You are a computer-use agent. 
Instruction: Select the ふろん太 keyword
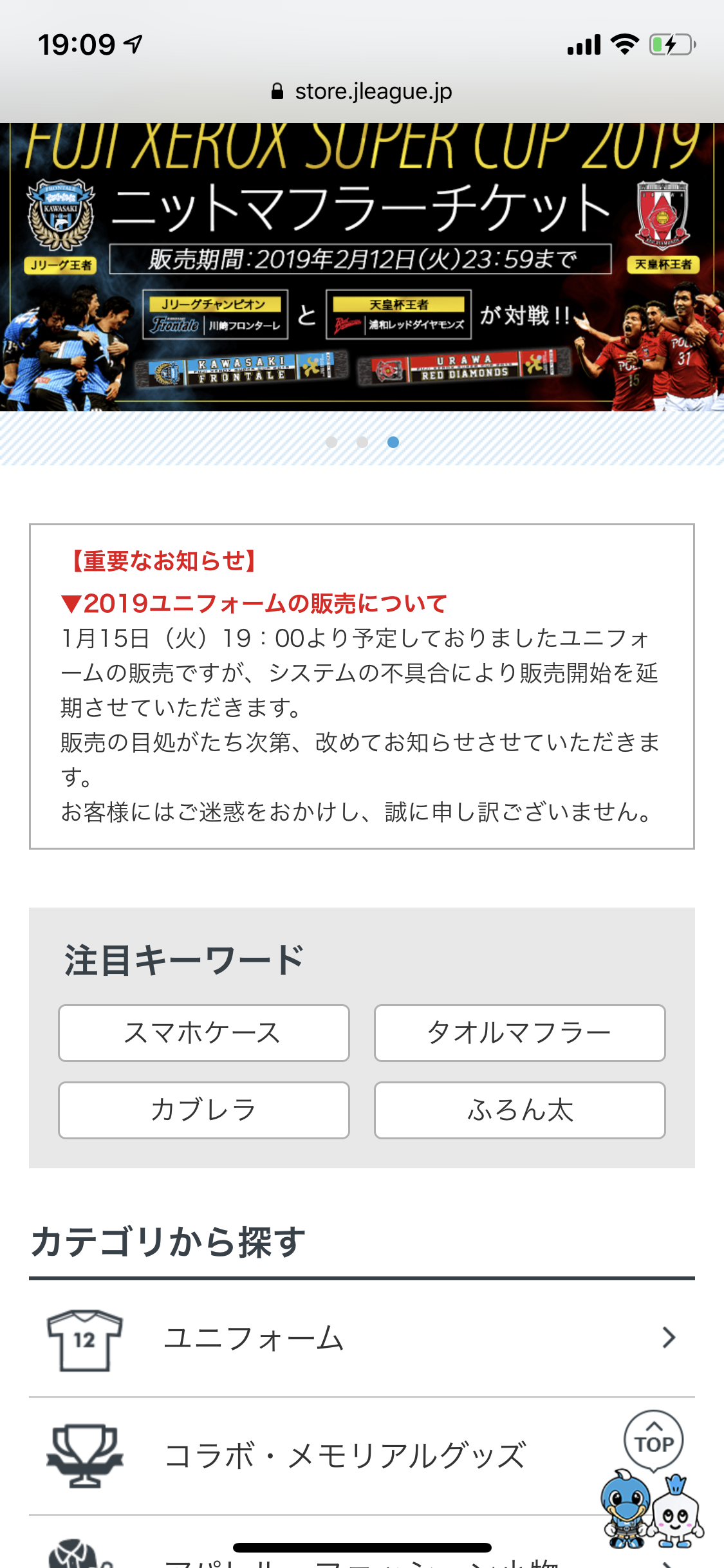(x=520, y=1110)
